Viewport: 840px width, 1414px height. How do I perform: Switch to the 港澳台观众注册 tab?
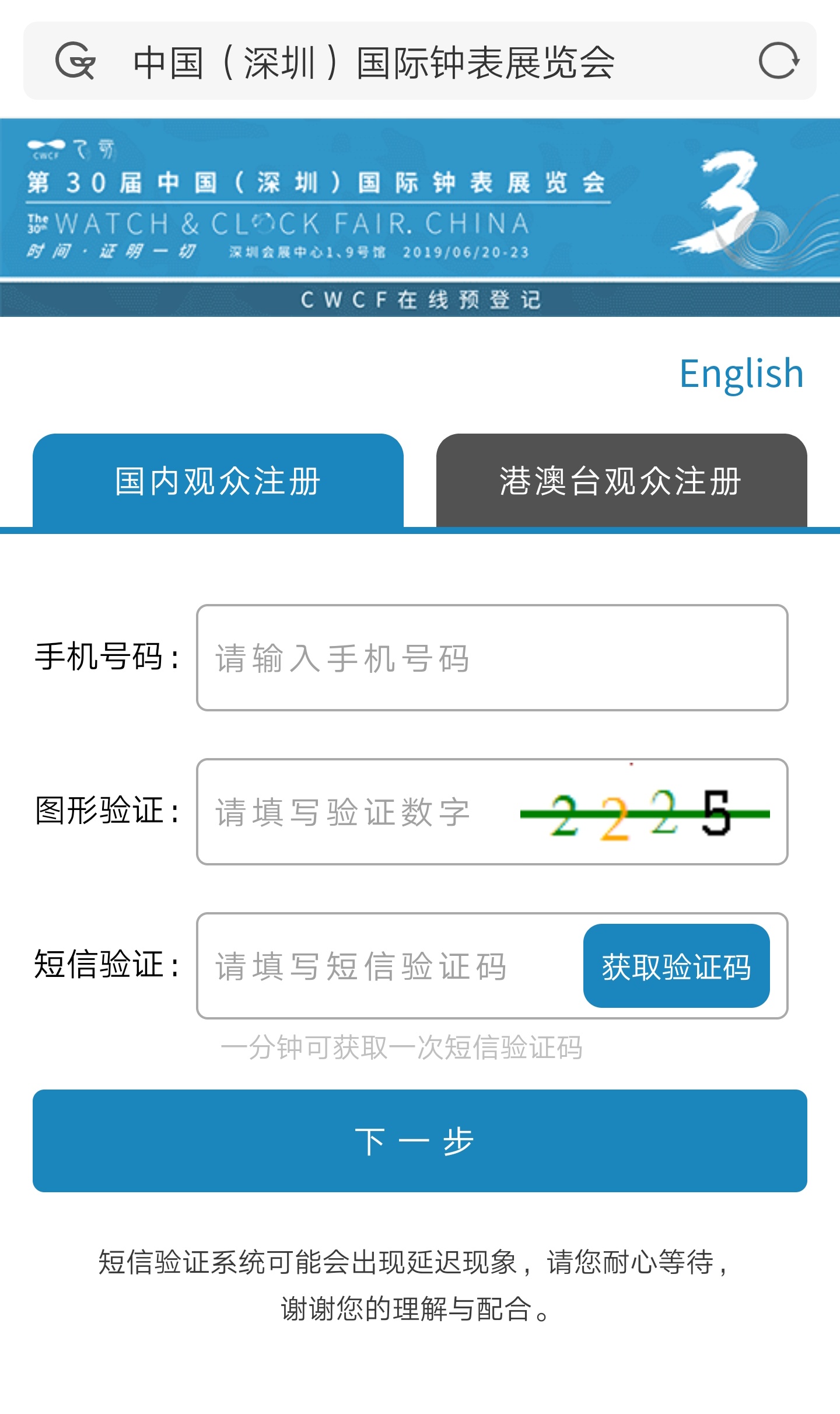622,480
